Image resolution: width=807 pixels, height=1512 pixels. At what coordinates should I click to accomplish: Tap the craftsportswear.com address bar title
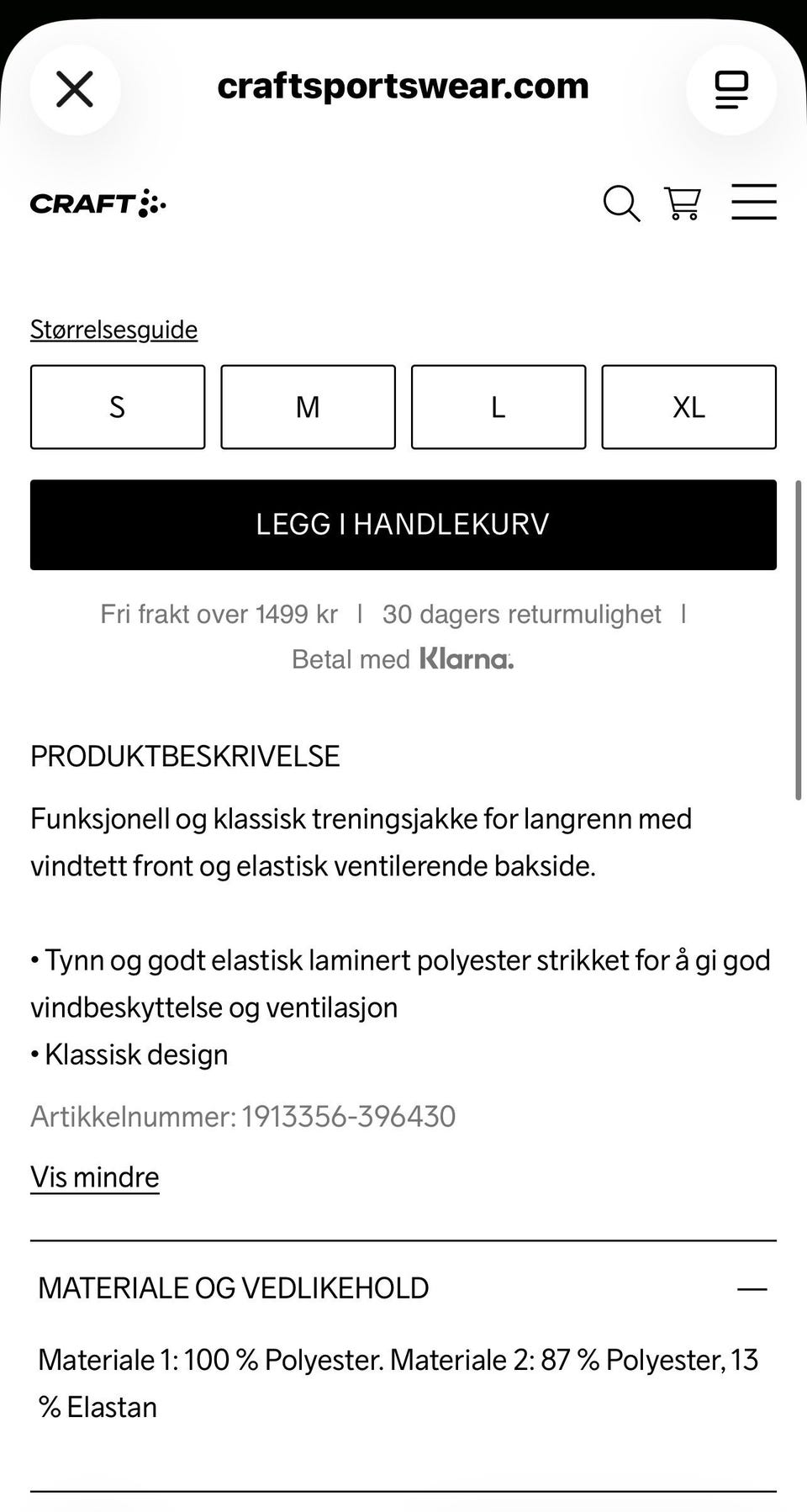pos(403,85)
